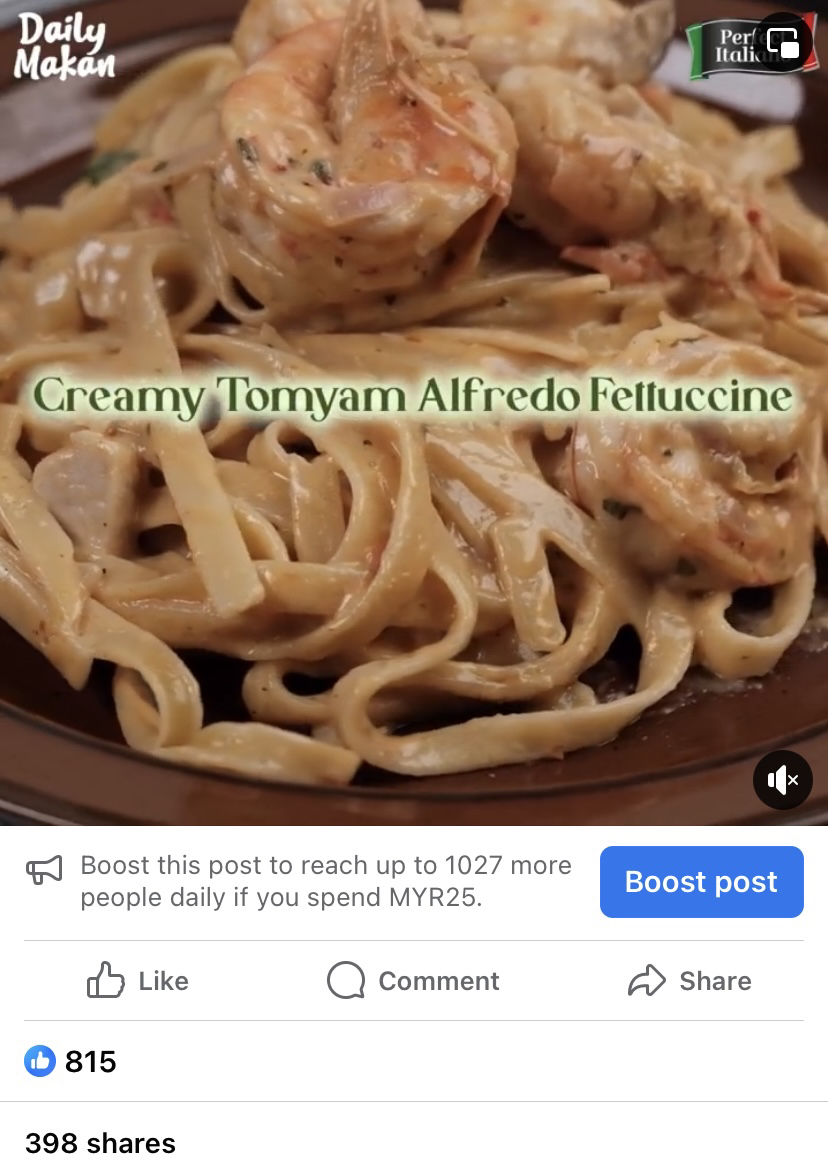
Task: Enter picture-in-picture mode for the video
Action: tap(783, 43)
